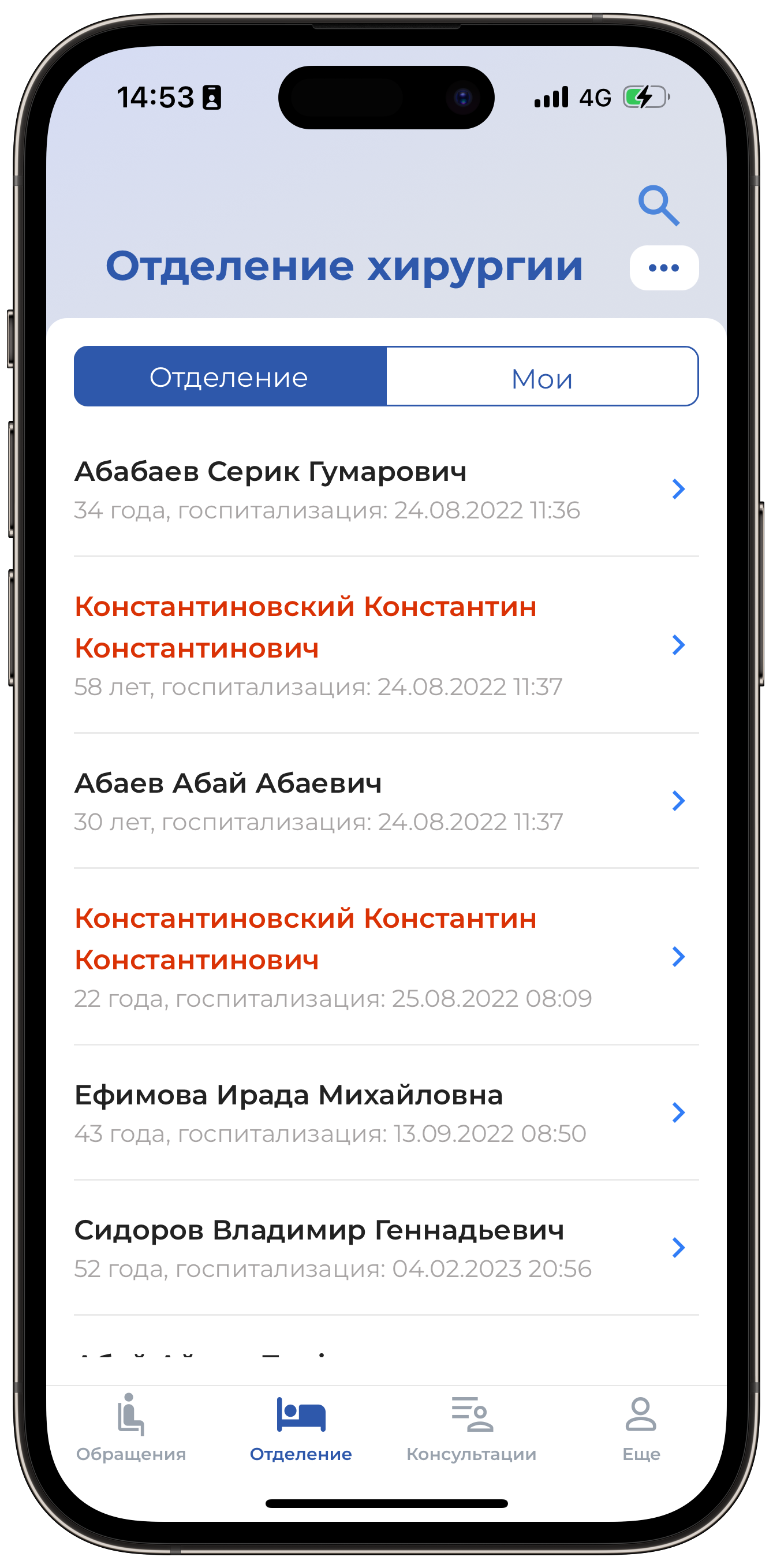This screenshot has height=1568, width=773.
Task: Open the Консультации tab
Action: click(x=472, y=1429)
